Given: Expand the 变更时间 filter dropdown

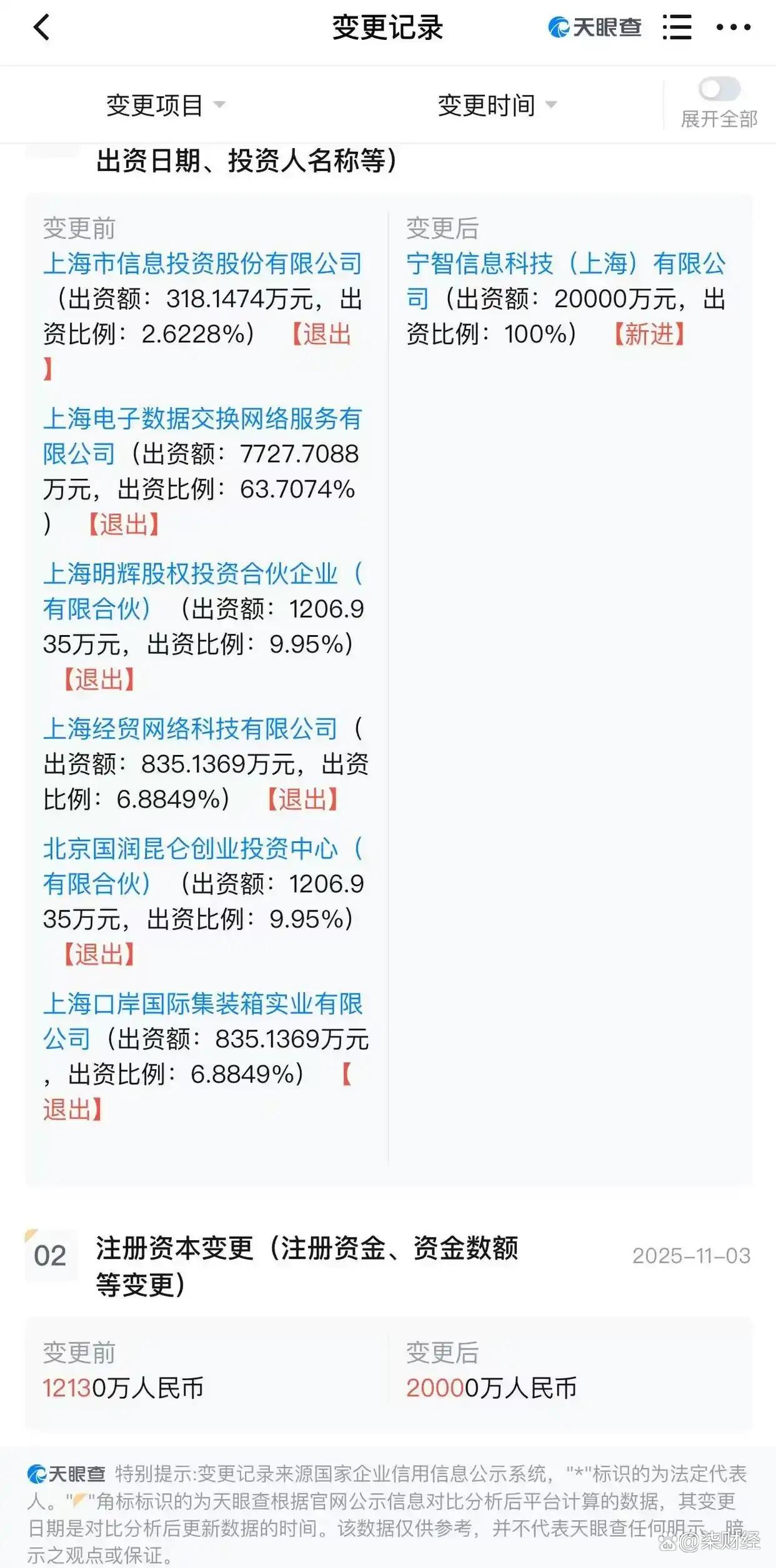Looking at the screenshot, I should tap(496, 105).
